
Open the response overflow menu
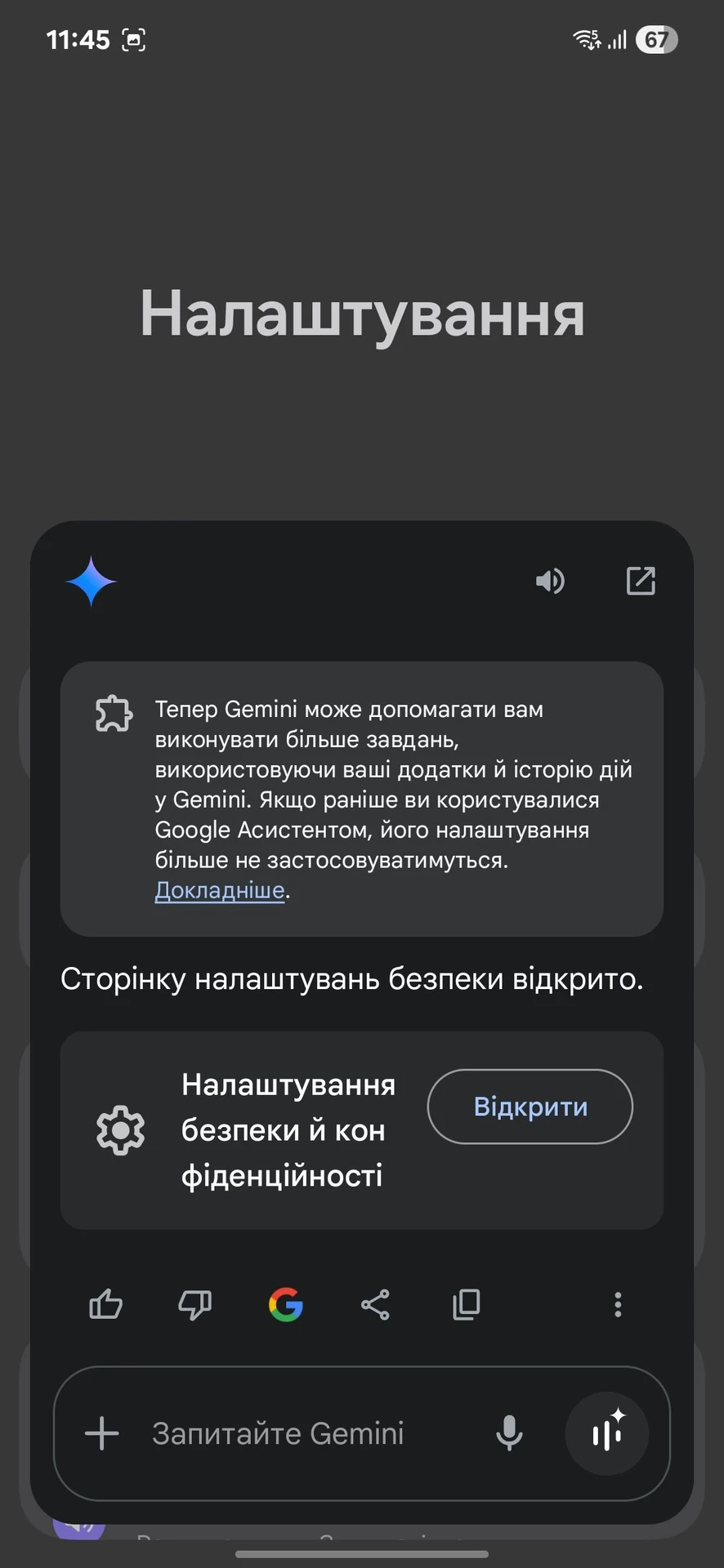coord(618,1305)
